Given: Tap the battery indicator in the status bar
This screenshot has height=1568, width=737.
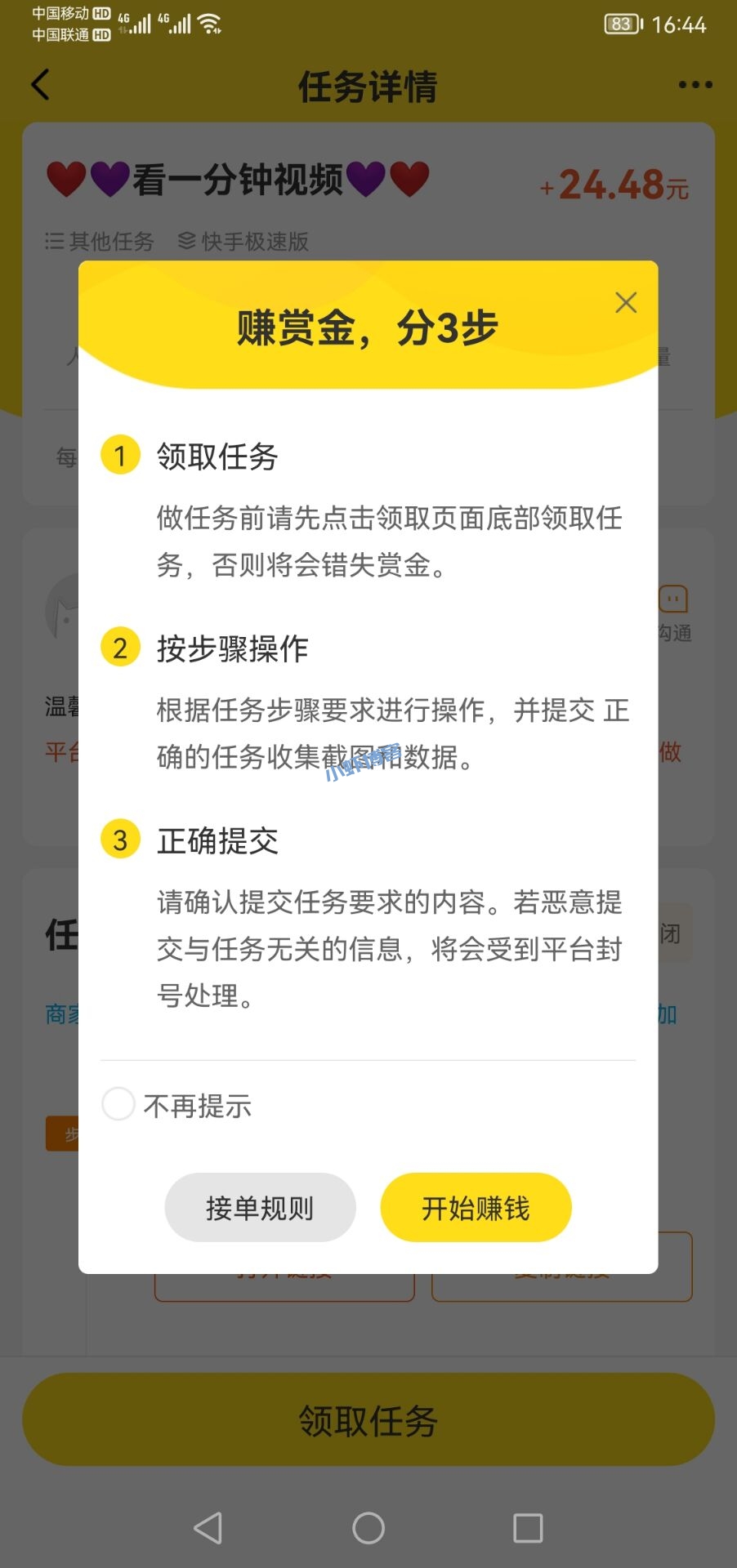Looking at the screenshot, I should coord(621,25).
